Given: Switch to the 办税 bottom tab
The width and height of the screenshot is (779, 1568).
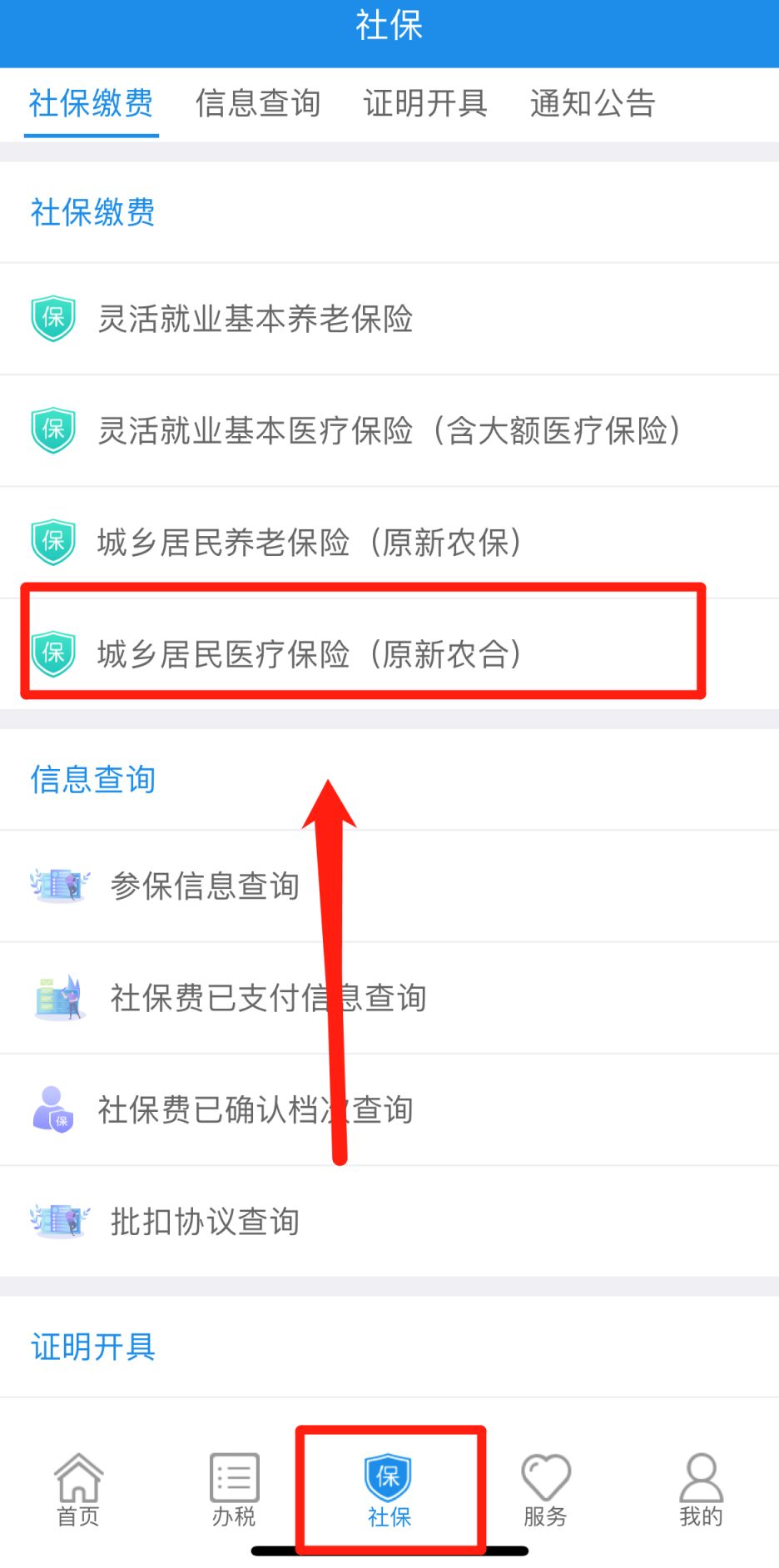Looking at the screenshot, I should [x=234, y=1490].
